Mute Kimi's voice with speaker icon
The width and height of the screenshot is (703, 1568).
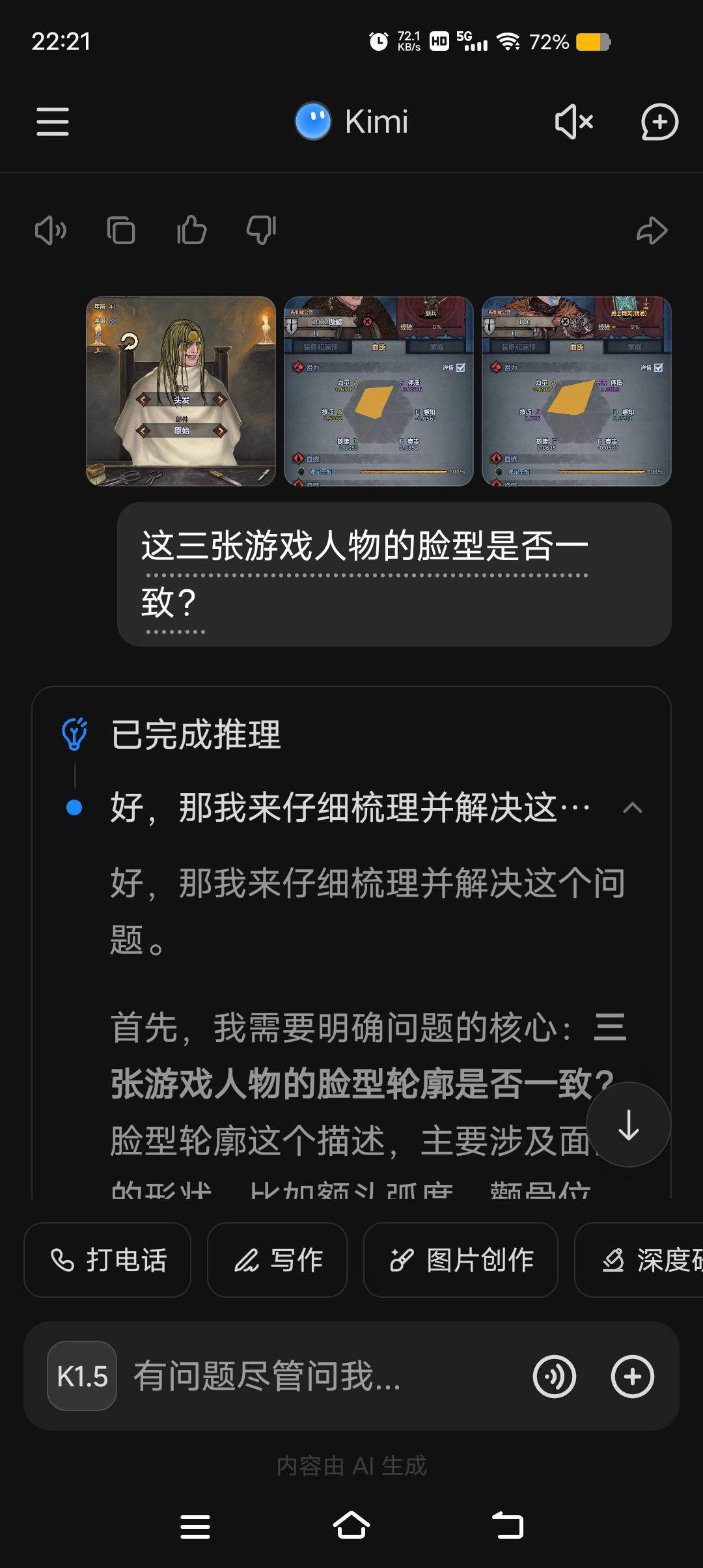click(x=573, y=121)
